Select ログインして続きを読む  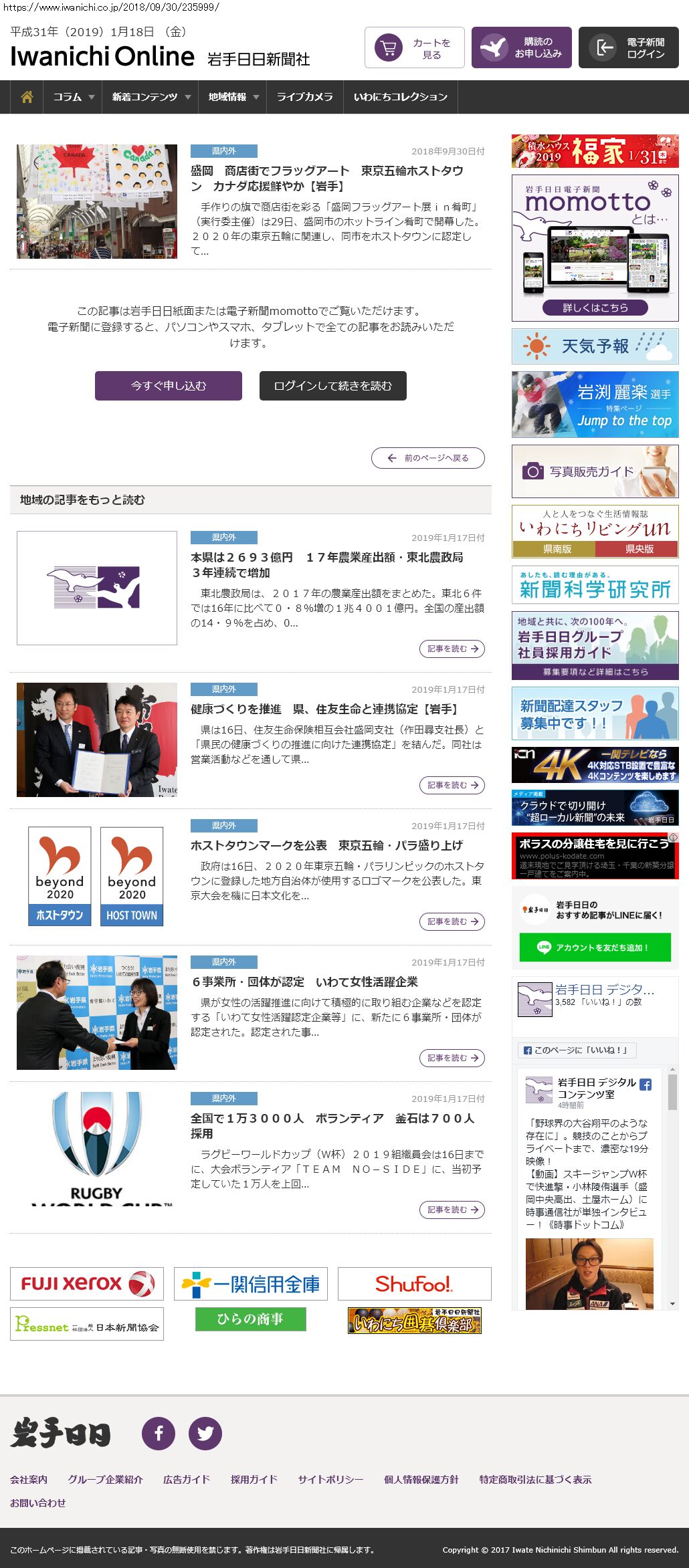click(333, 386)
